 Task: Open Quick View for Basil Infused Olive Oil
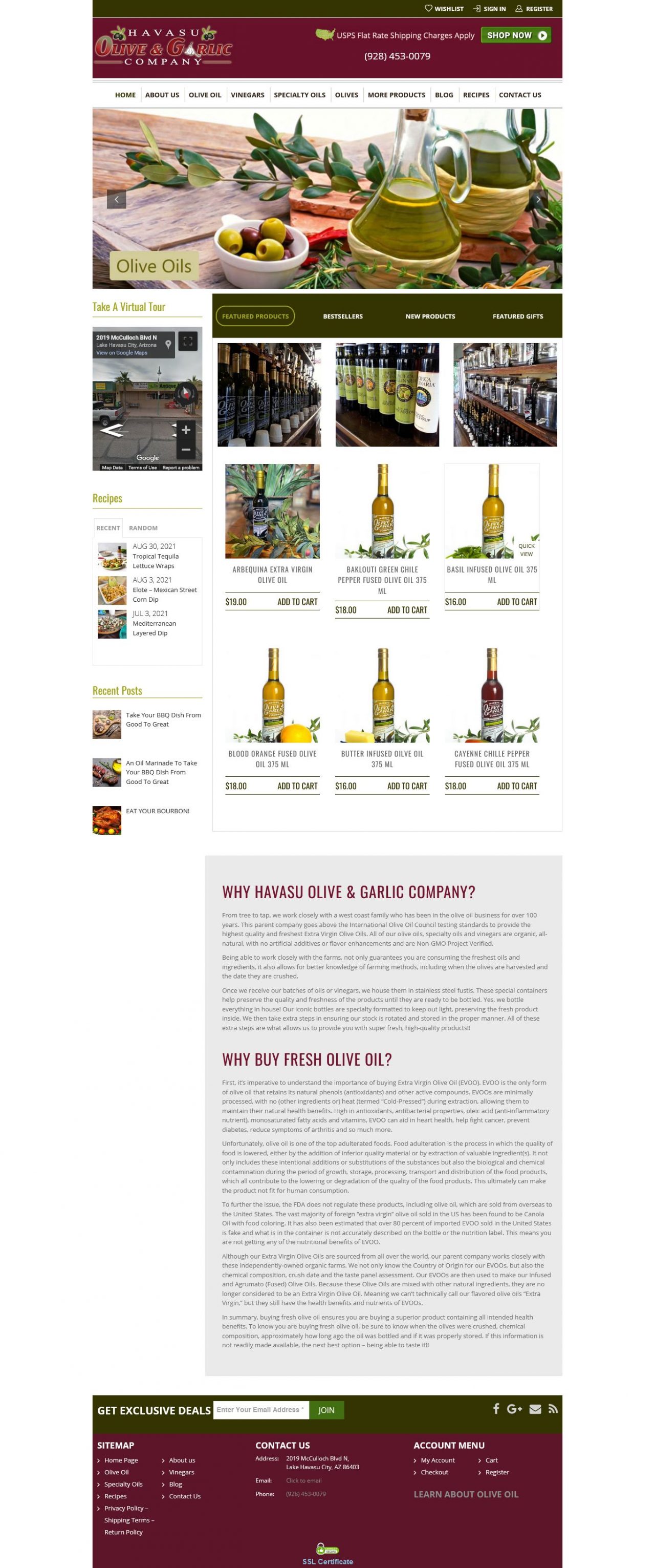(x=526, y=549)
